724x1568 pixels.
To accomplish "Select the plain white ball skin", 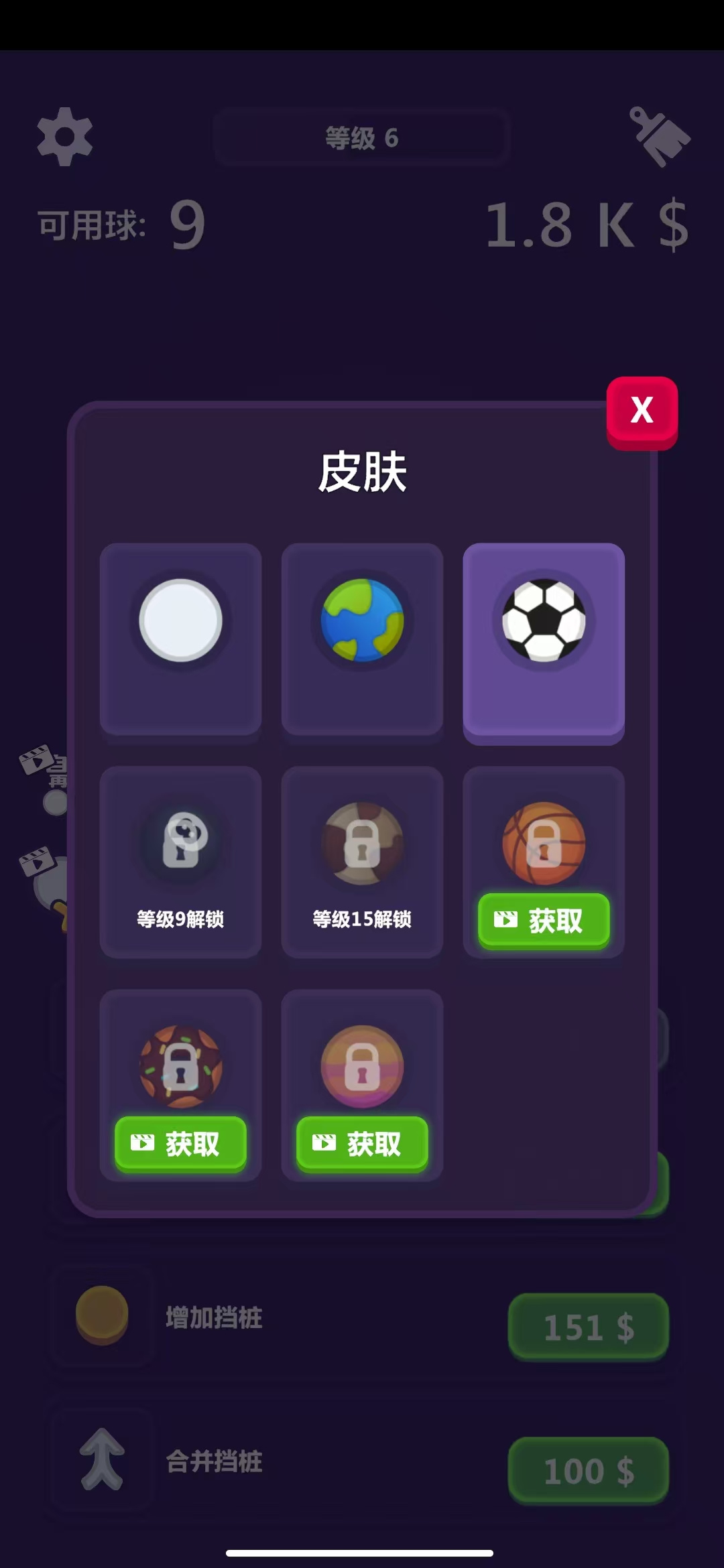I will point(180,638).
